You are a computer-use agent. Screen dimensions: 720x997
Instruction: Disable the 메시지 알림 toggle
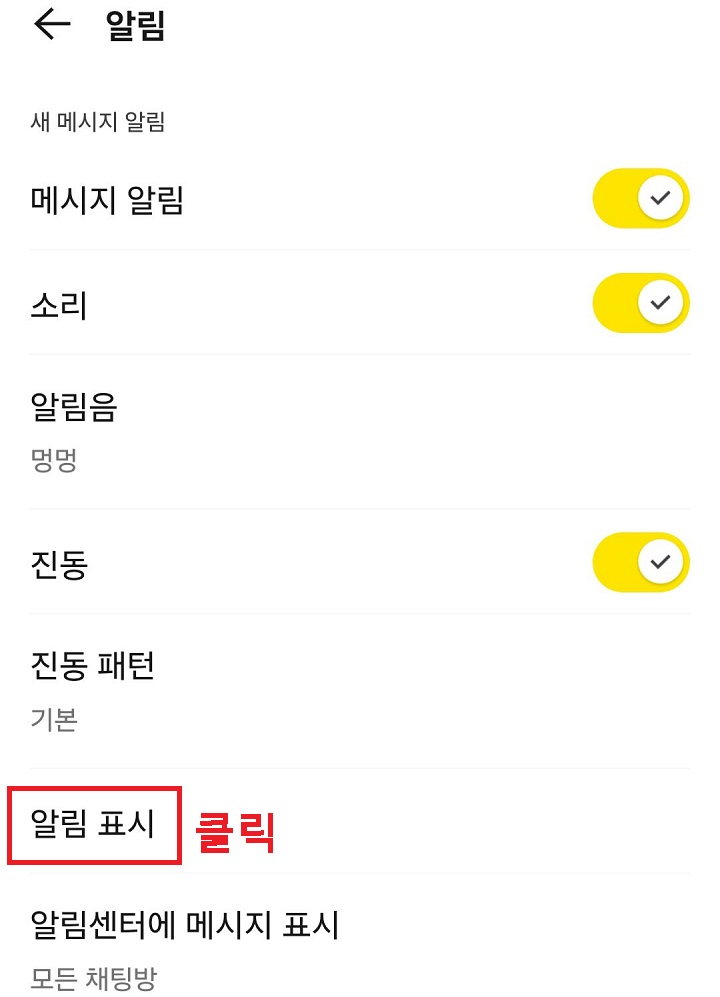click(640, 199)
